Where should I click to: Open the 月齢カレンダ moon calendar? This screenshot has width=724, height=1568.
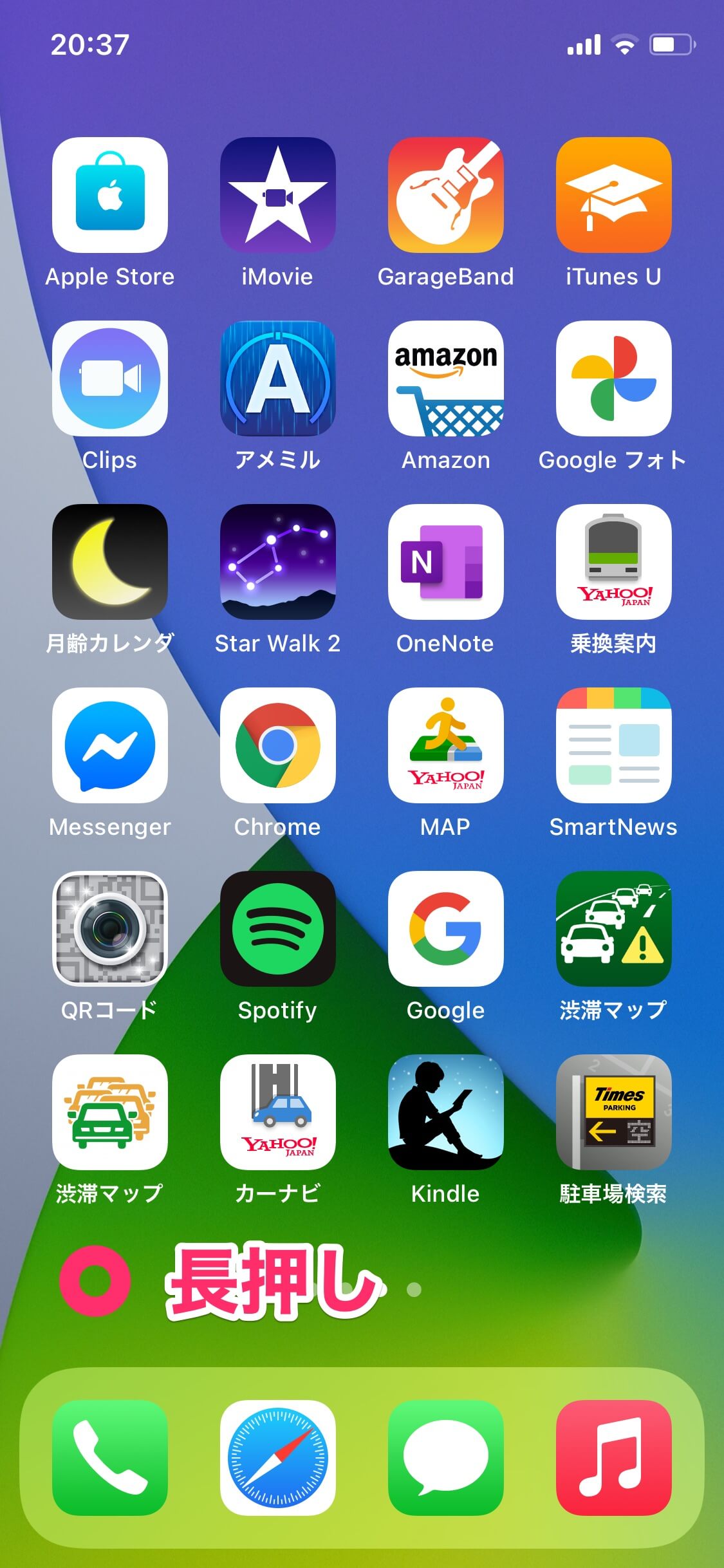[x=110, y=563]
